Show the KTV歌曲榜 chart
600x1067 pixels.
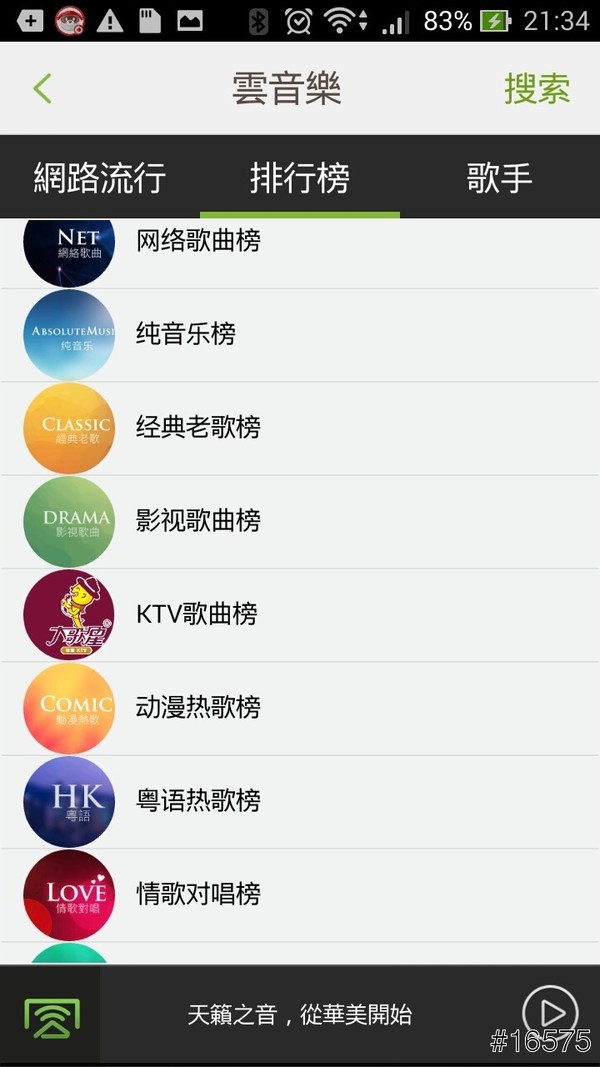tap(196, 614)
